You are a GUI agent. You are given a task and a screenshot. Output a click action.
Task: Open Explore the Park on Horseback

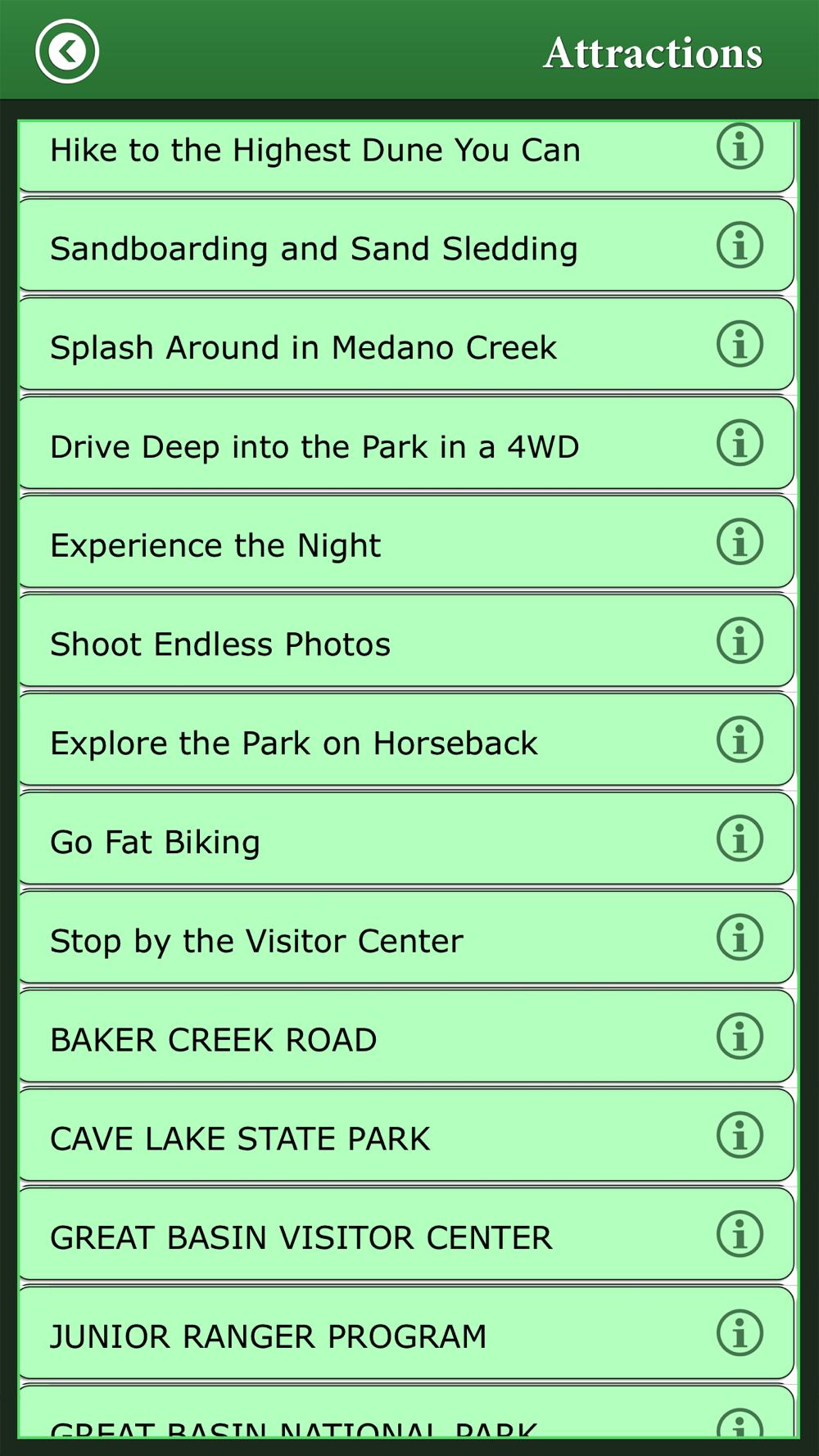(406, 739)
